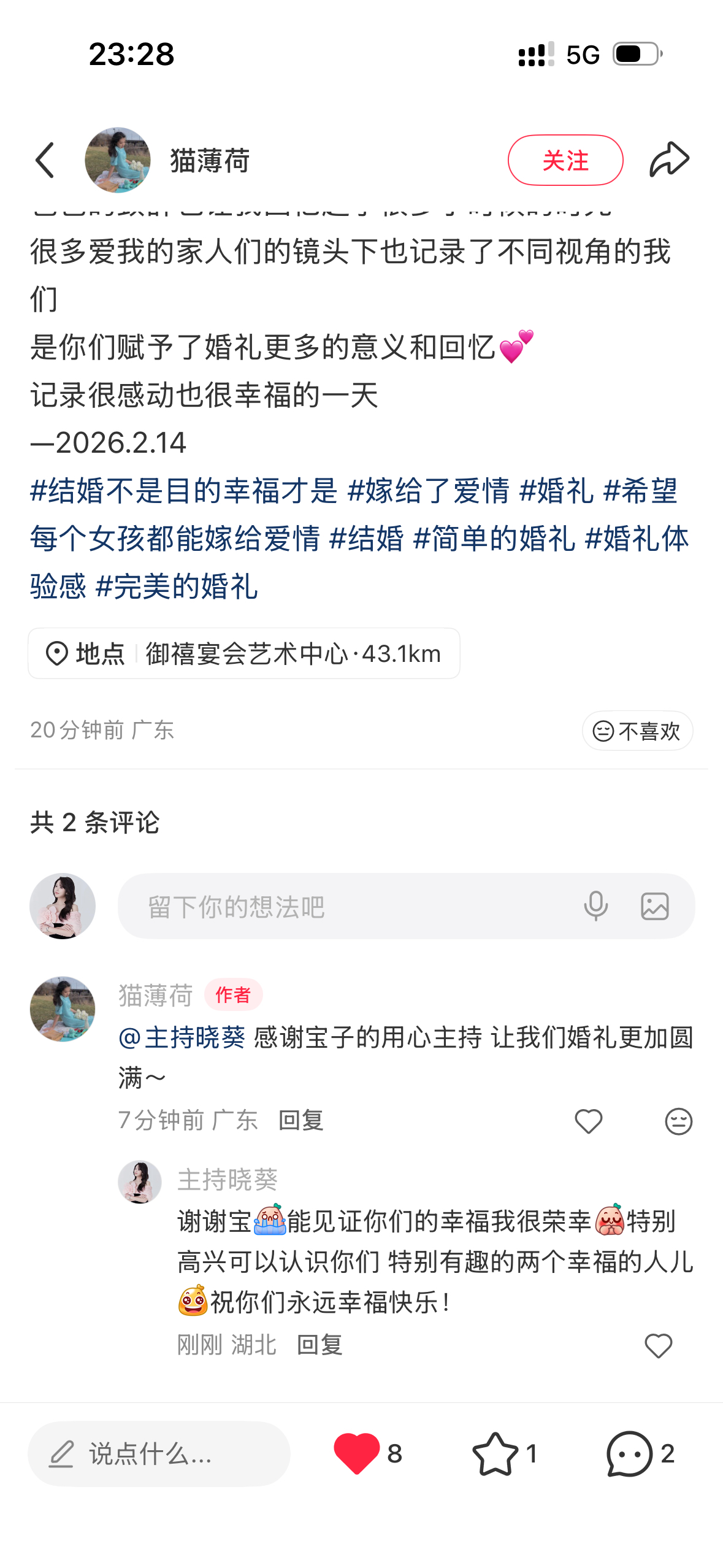This screenshot has width=723, height=1568.
Task: Open location 御禧宴会艺术中心
Action: (244, 653)
